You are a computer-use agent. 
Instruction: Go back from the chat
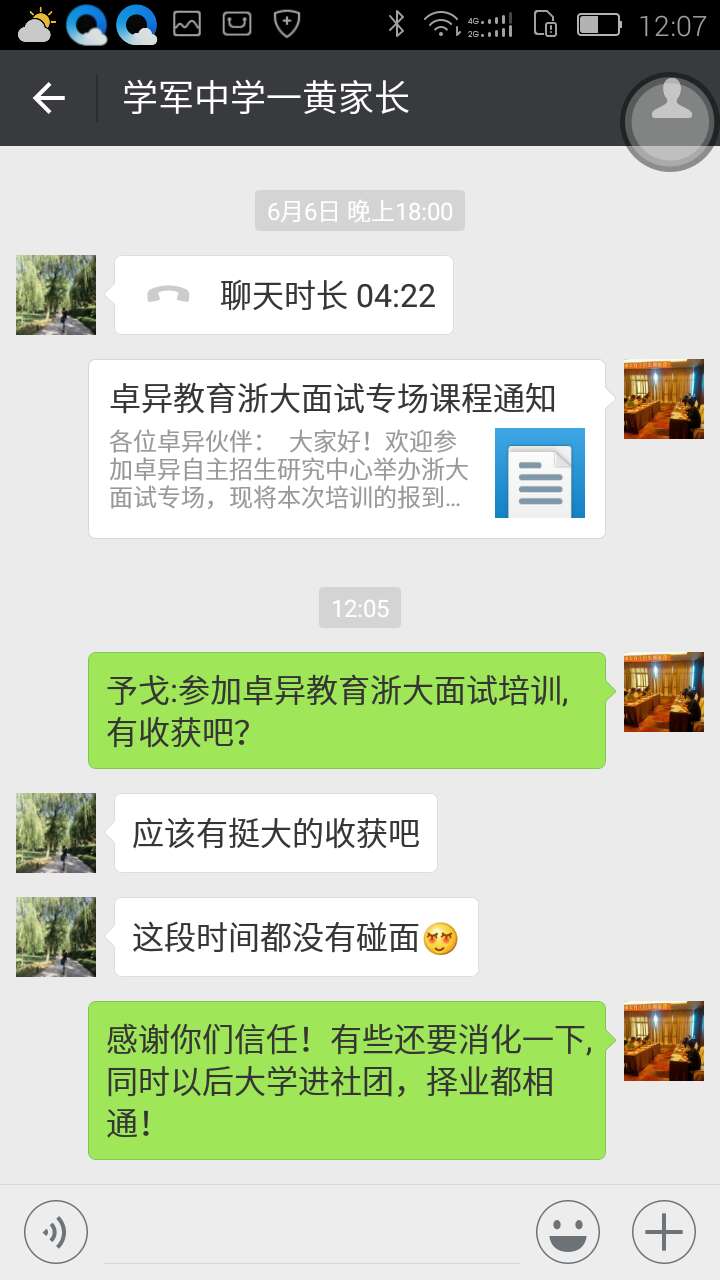[x=48, y=98]
